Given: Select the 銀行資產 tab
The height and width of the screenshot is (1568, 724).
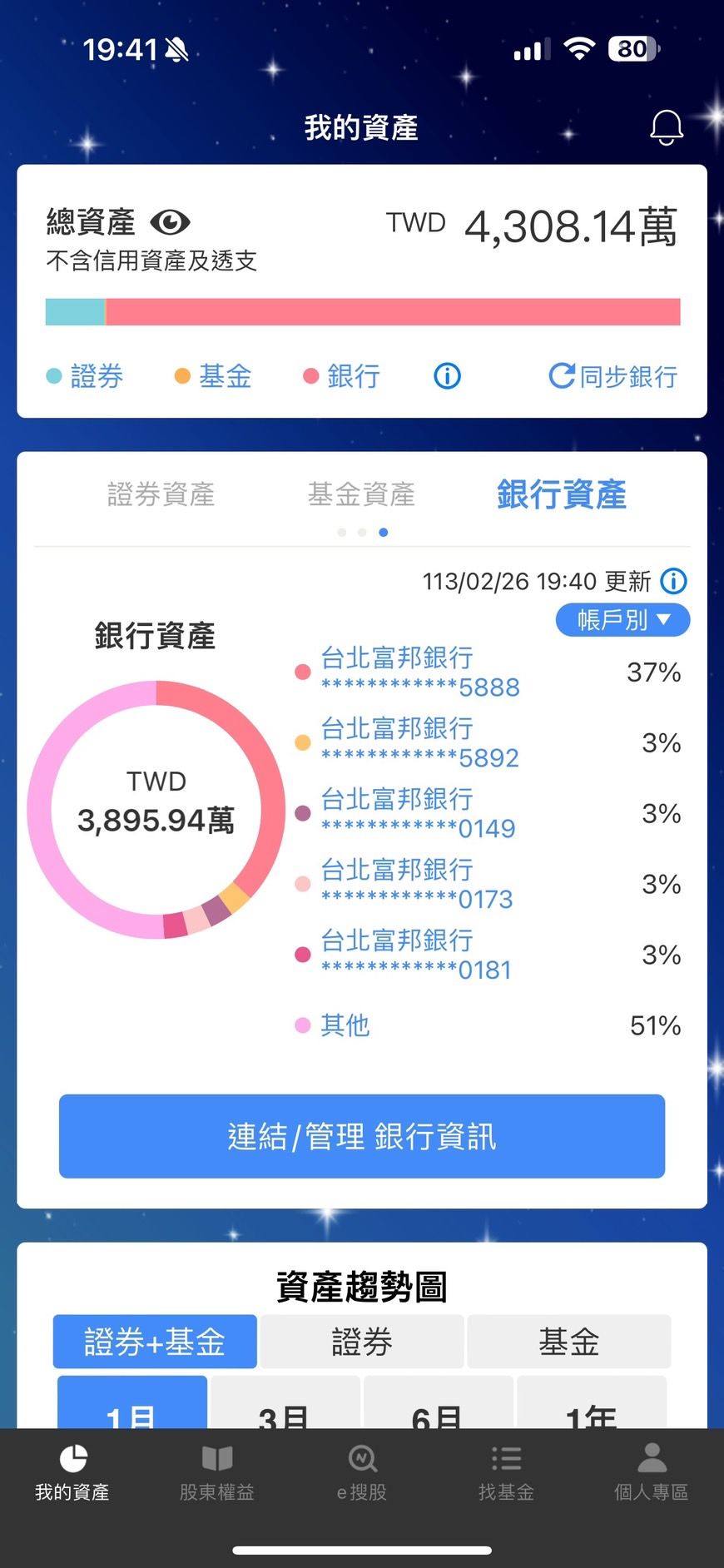Looking at the screenshot, I should click(561, 494).
